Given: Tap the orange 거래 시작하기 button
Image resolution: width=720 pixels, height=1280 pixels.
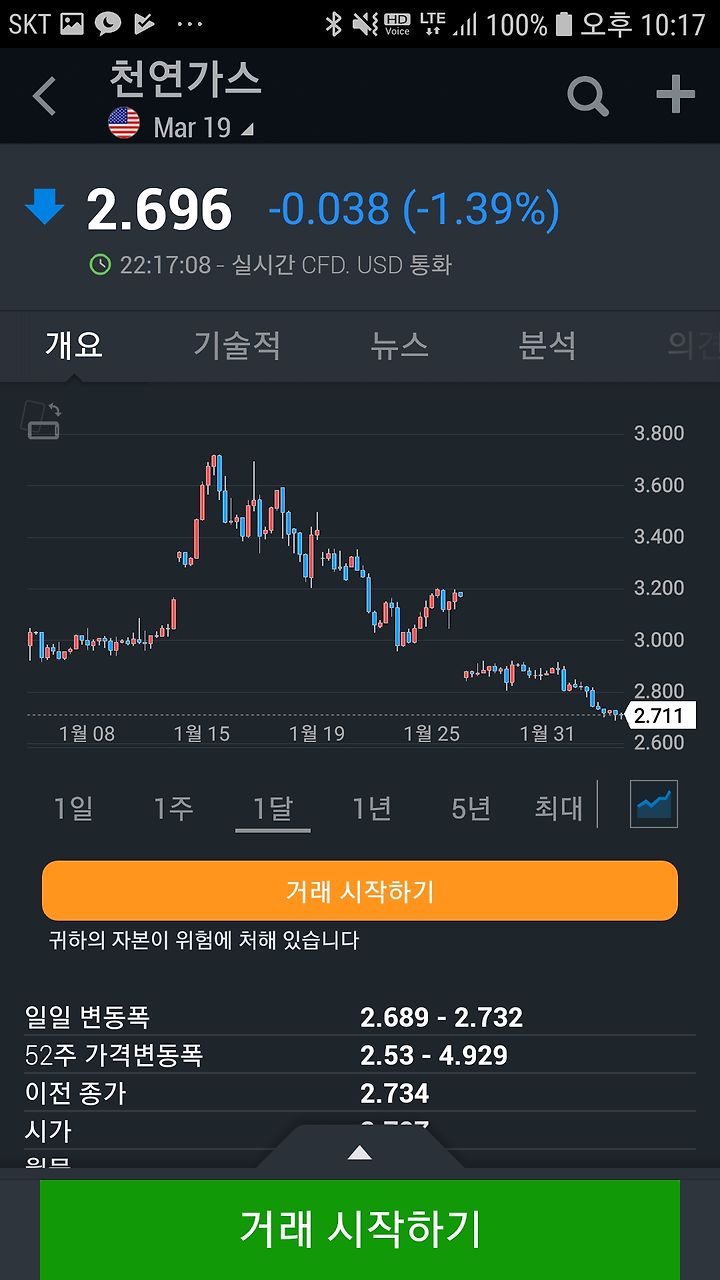Looking at the screenshot, I should click(x=360, y=891).
